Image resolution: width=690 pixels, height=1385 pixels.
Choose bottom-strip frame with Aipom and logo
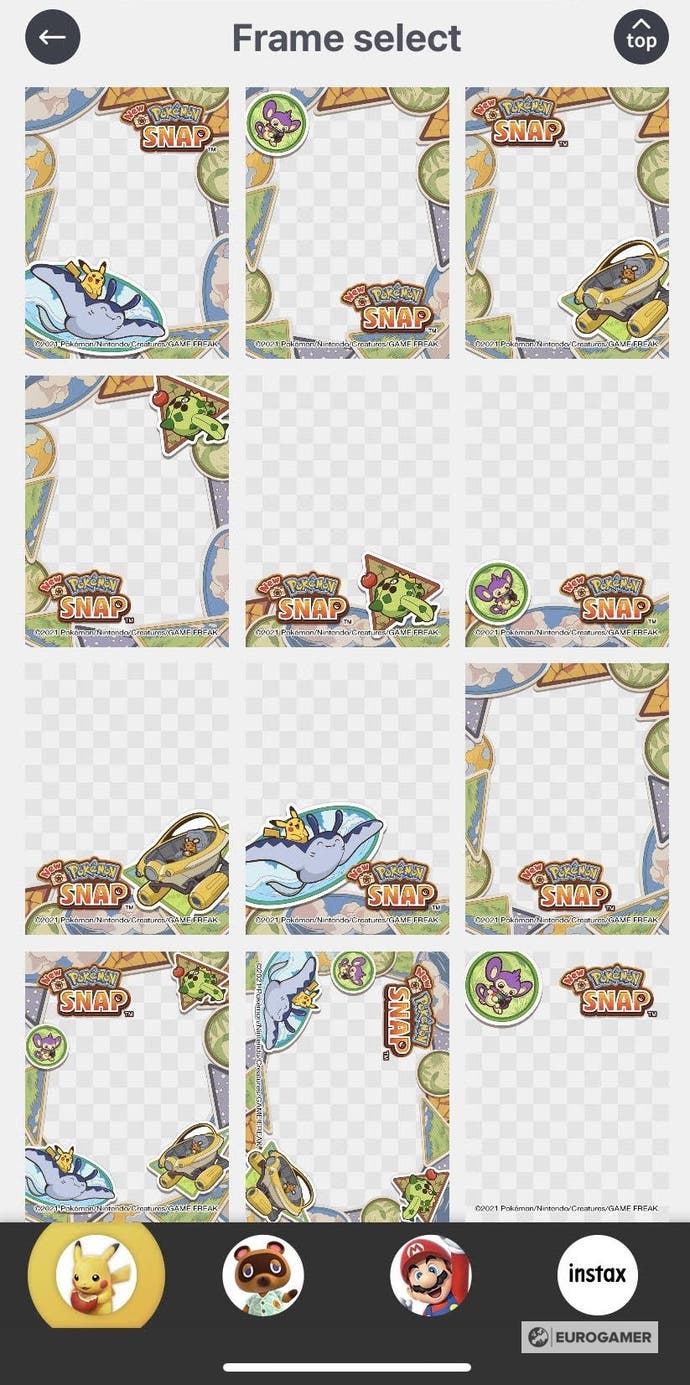tap(567, 510)
